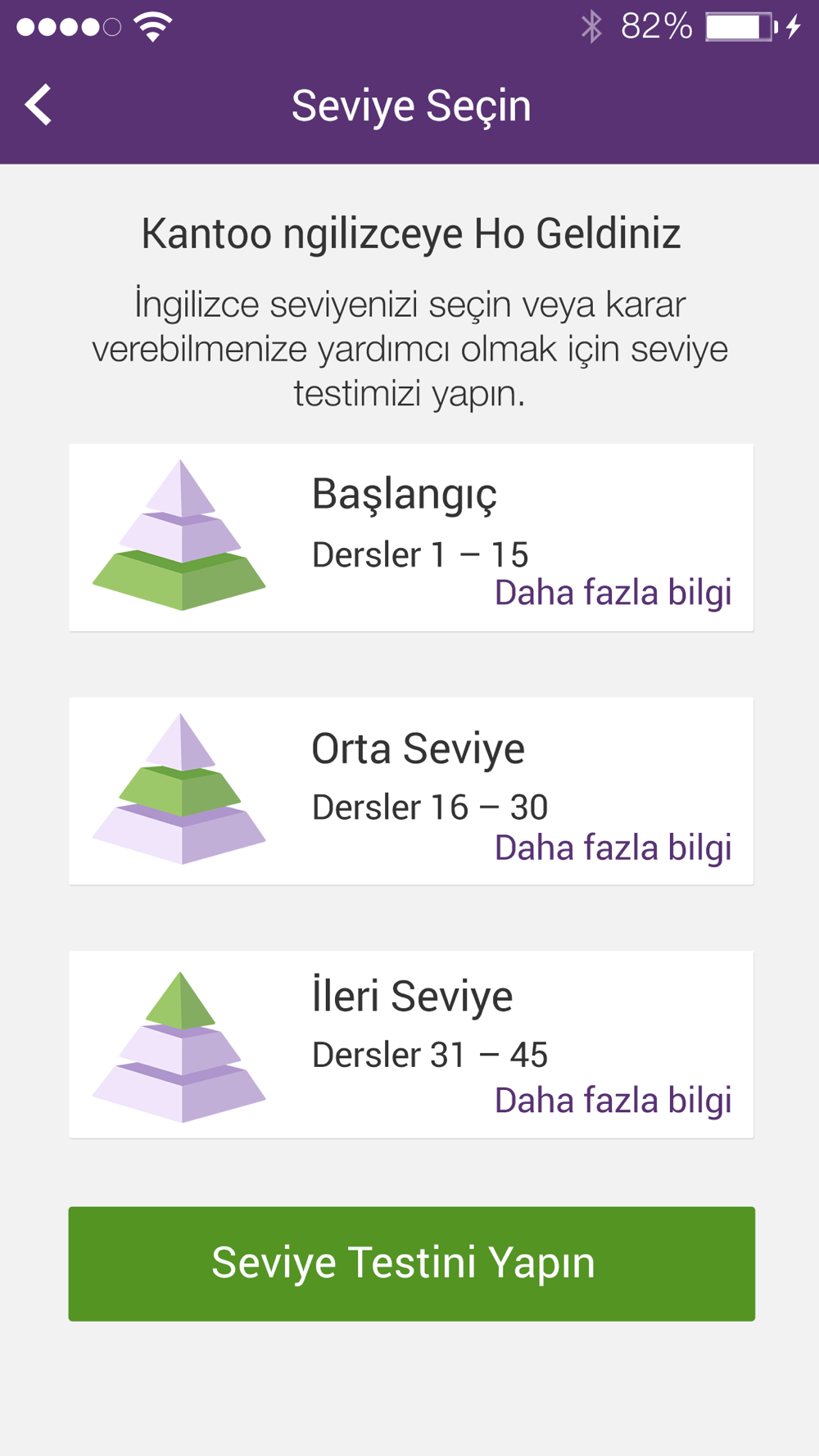Open Daha fazla bilgi for Başlangıç
Image resolution: width=819 pixels, height=1456 pixels.
pyautogui.click(x=613, y=593)
